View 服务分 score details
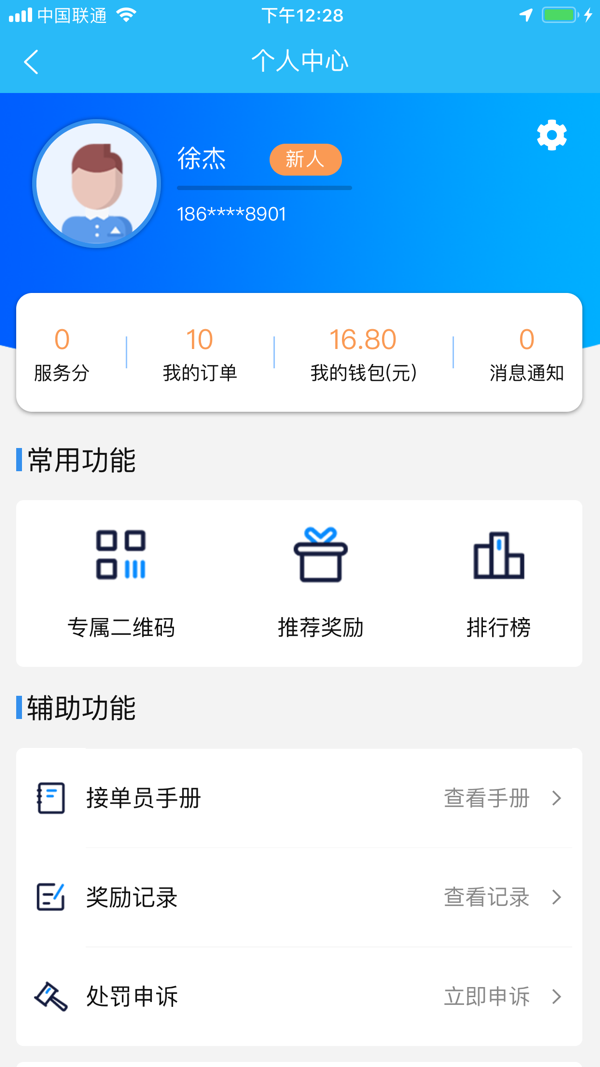The height and width of the screenshot is (1067, 600). tap(62, 355)
